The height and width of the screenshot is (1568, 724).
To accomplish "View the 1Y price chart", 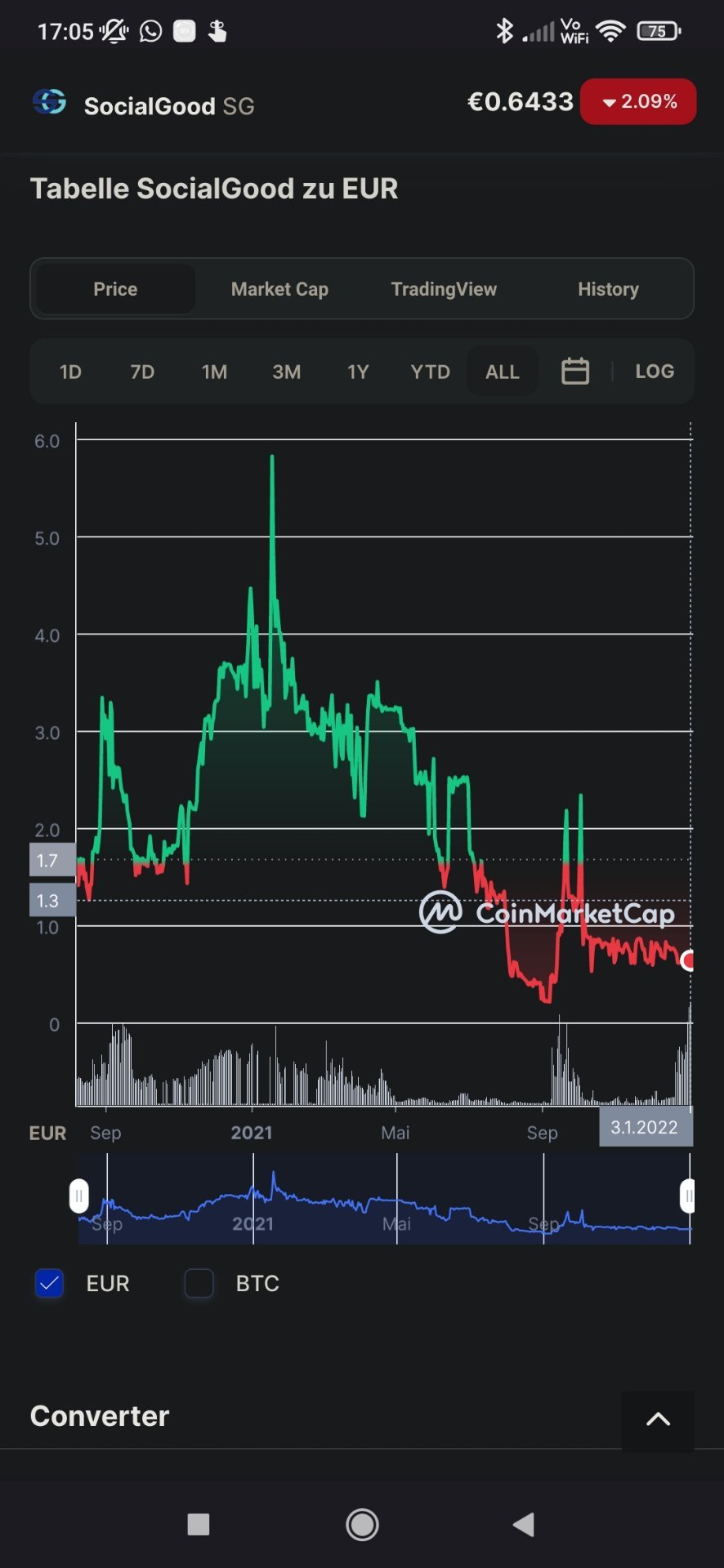I will (x=358, y=372).
